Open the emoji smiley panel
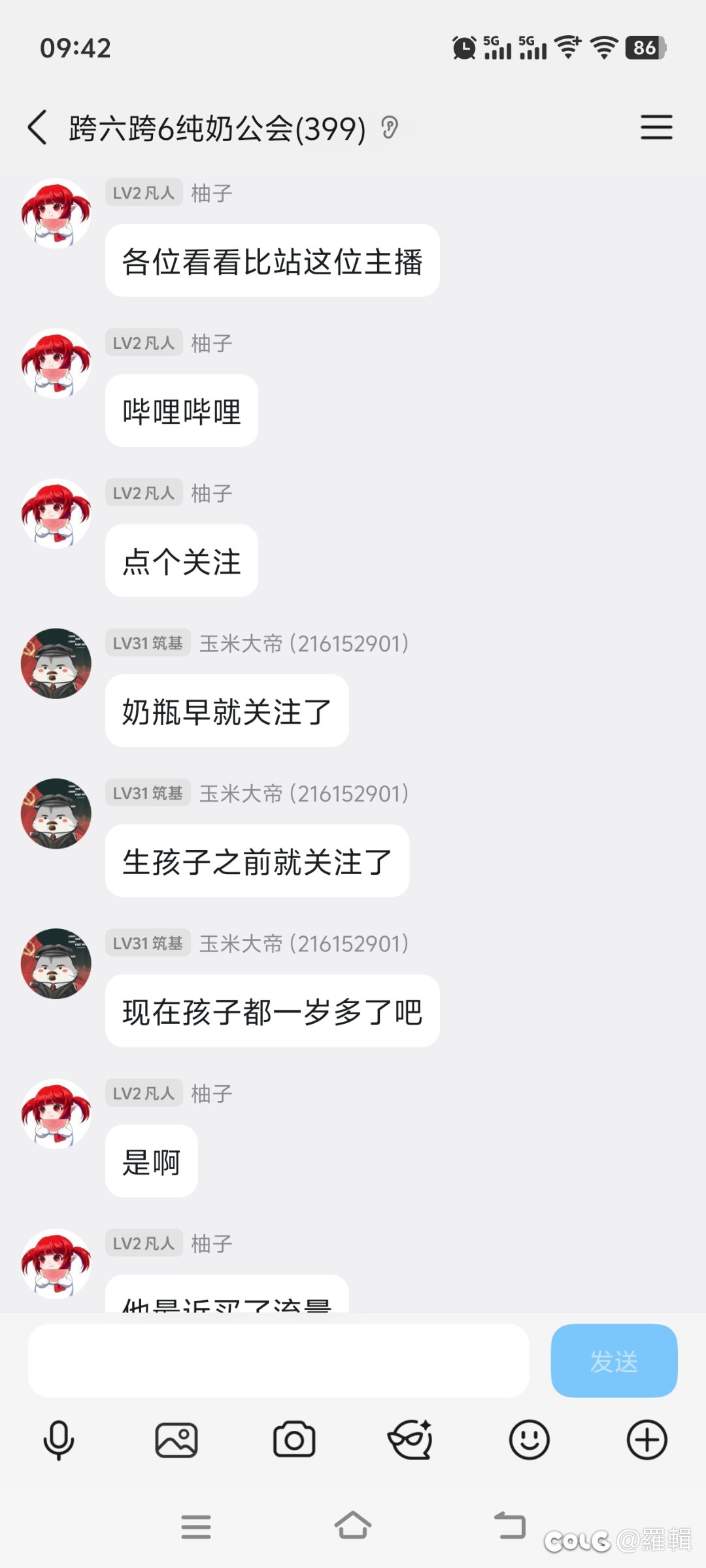The height and width of the screenshot is (1568, 706). tap(529, 1440)
